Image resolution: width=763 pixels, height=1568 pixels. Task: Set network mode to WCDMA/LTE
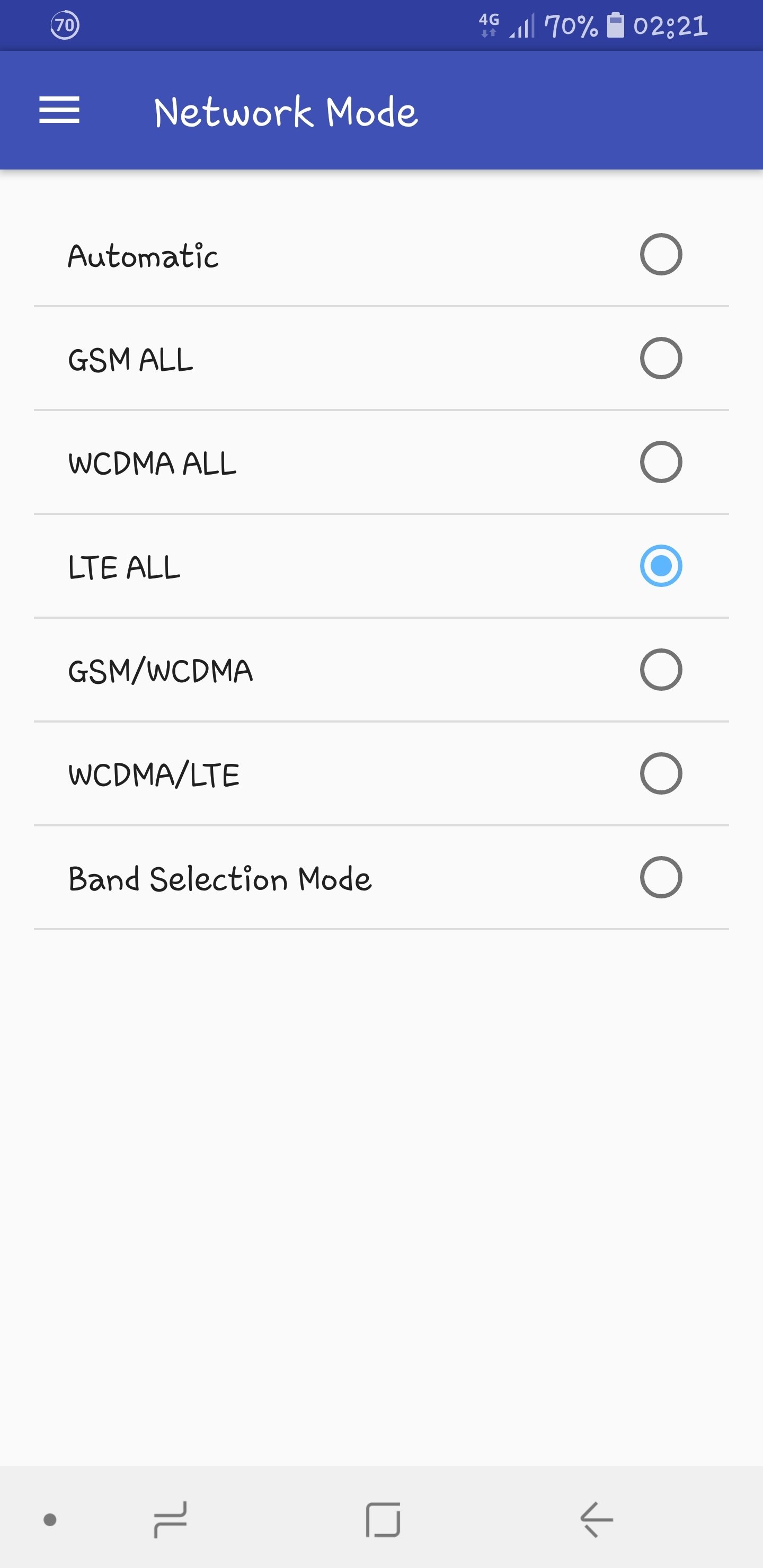[x=661, y=773]
